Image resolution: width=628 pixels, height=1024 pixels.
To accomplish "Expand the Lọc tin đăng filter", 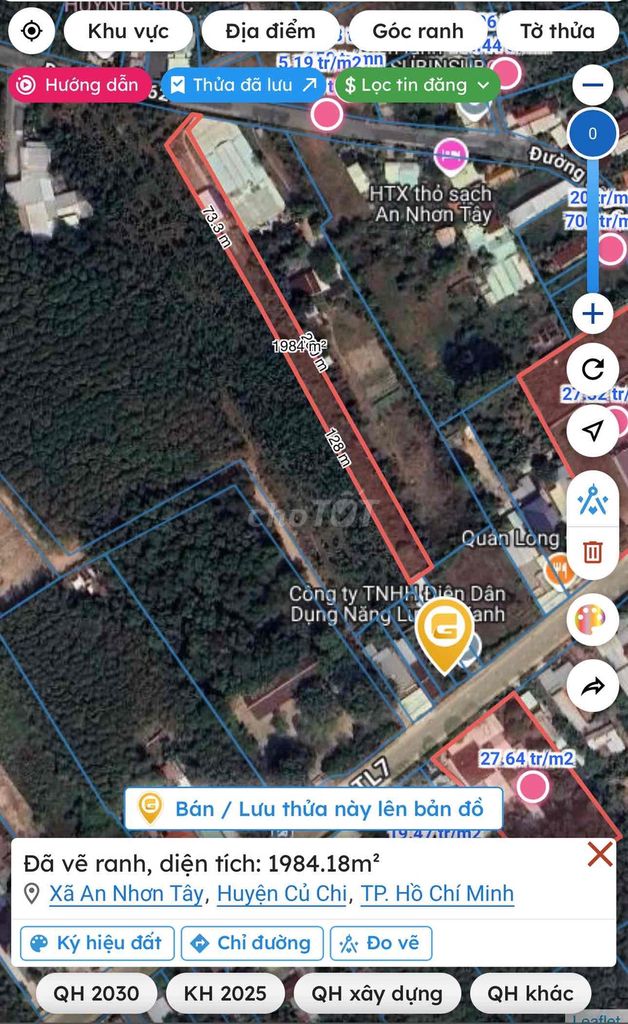I will (x=417, y=85).
